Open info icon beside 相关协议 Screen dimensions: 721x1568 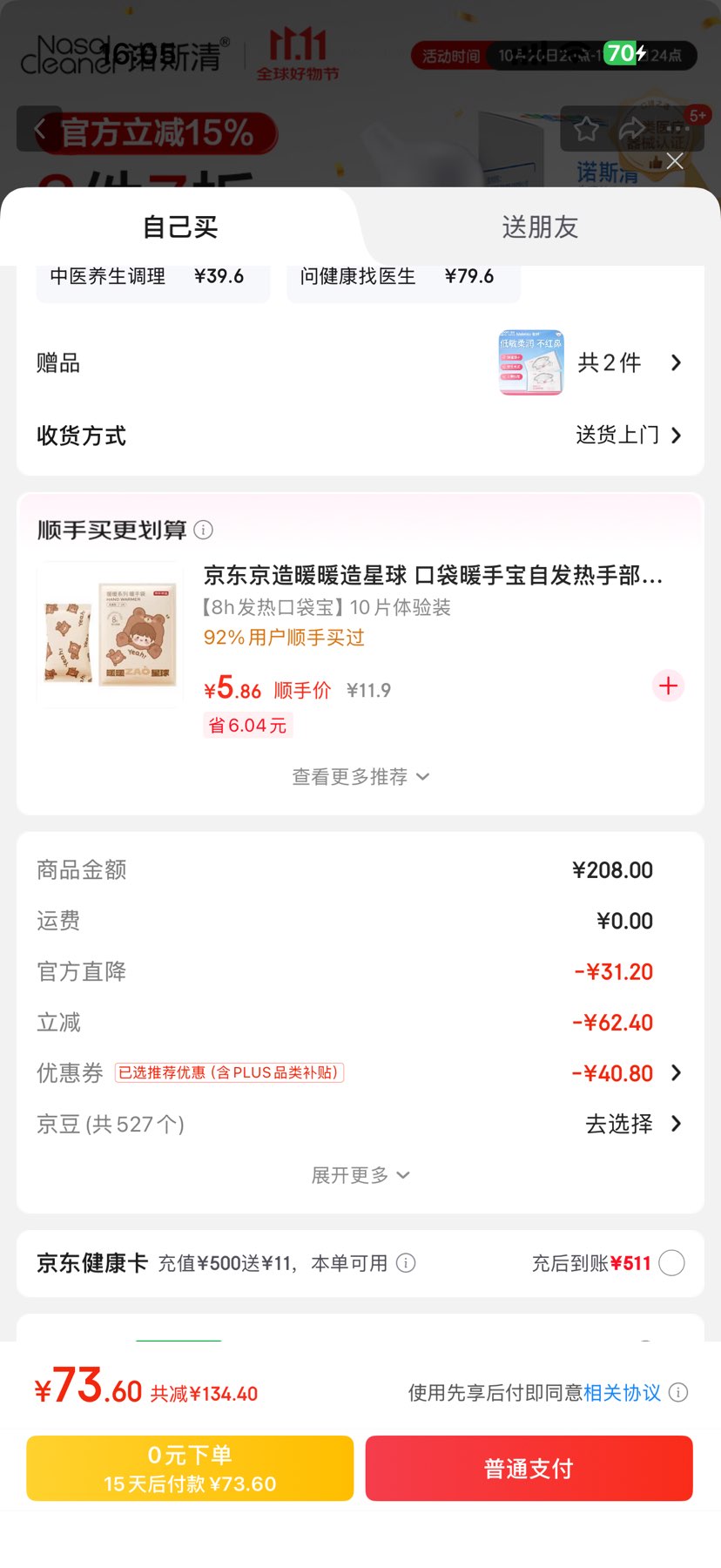coord(677,1393)
